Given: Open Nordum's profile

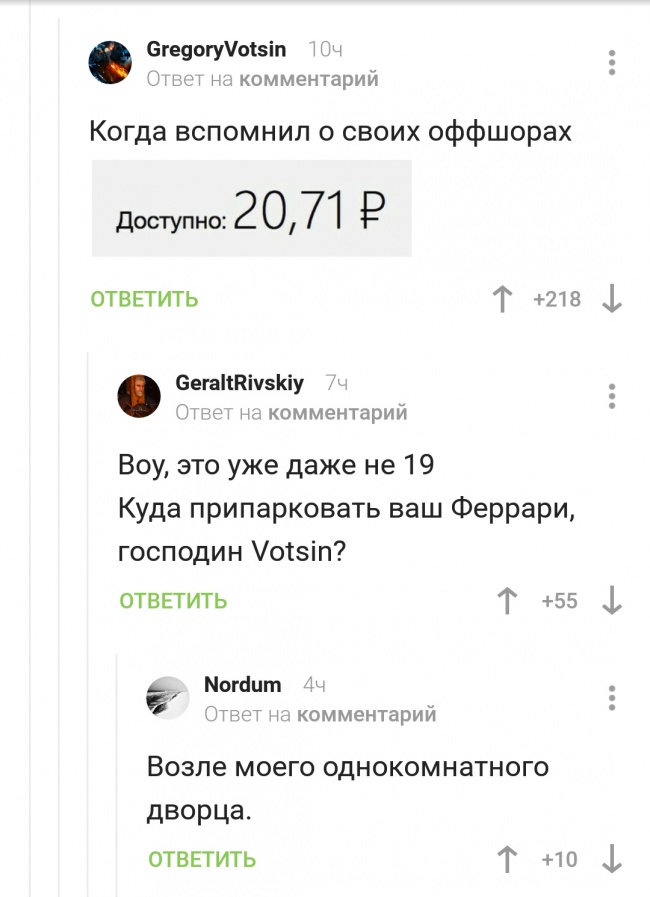Looking at the screenshot, I should [242, 685].
